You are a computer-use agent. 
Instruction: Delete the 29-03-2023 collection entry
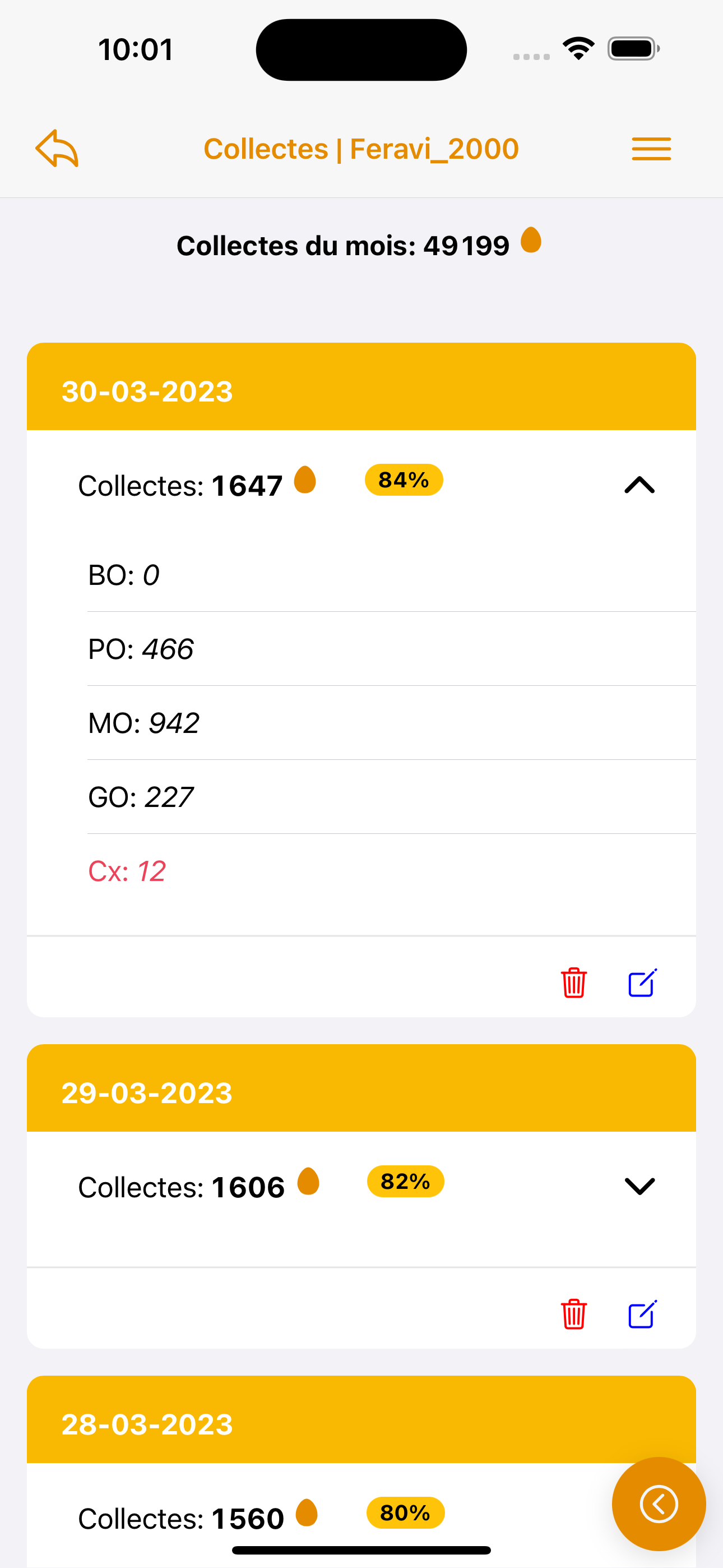[x=573, y=1314]
